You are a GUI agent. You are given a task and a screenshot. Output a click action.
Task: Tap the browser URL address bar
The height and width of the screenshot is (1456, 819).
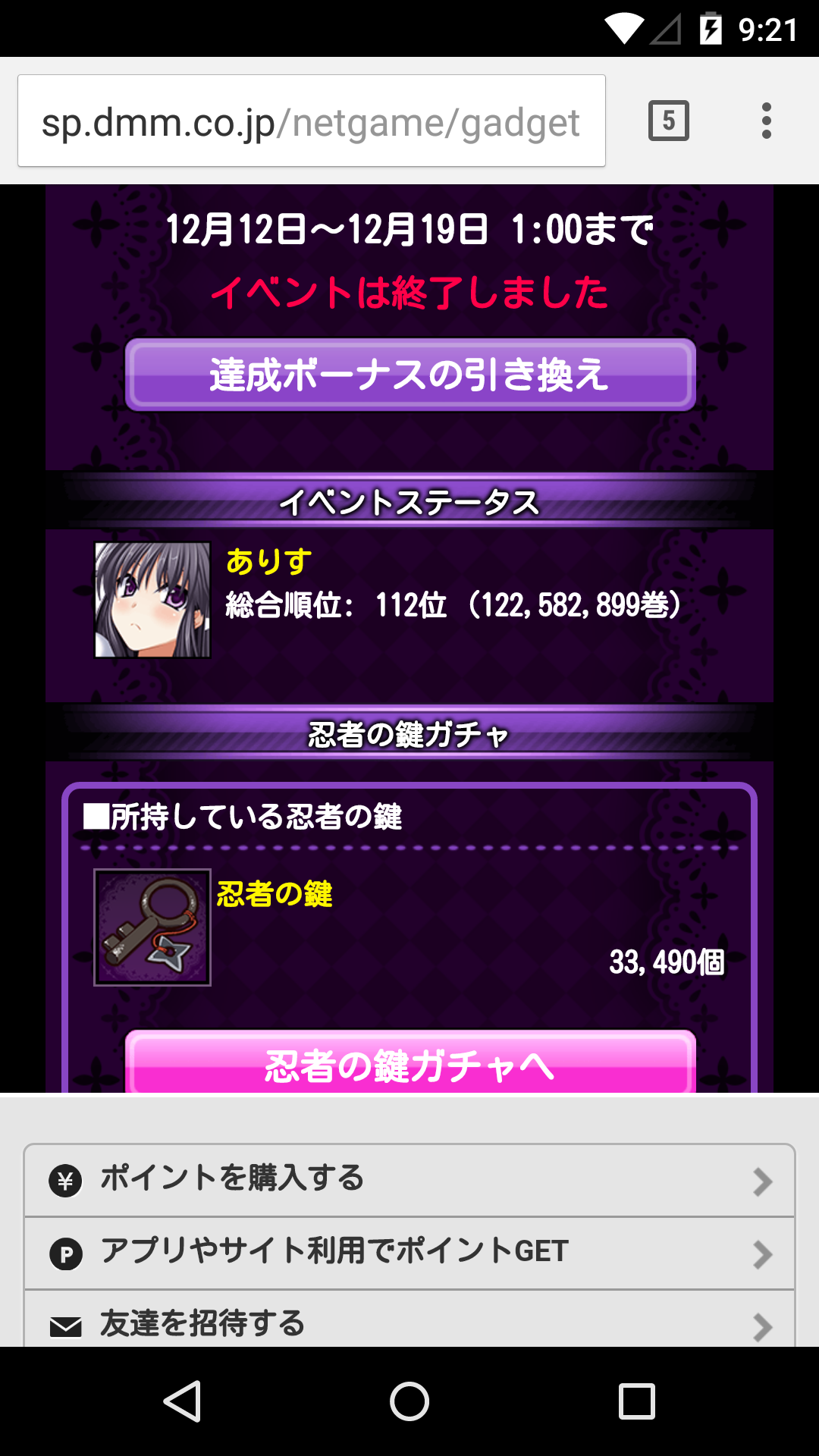(311, 121)
